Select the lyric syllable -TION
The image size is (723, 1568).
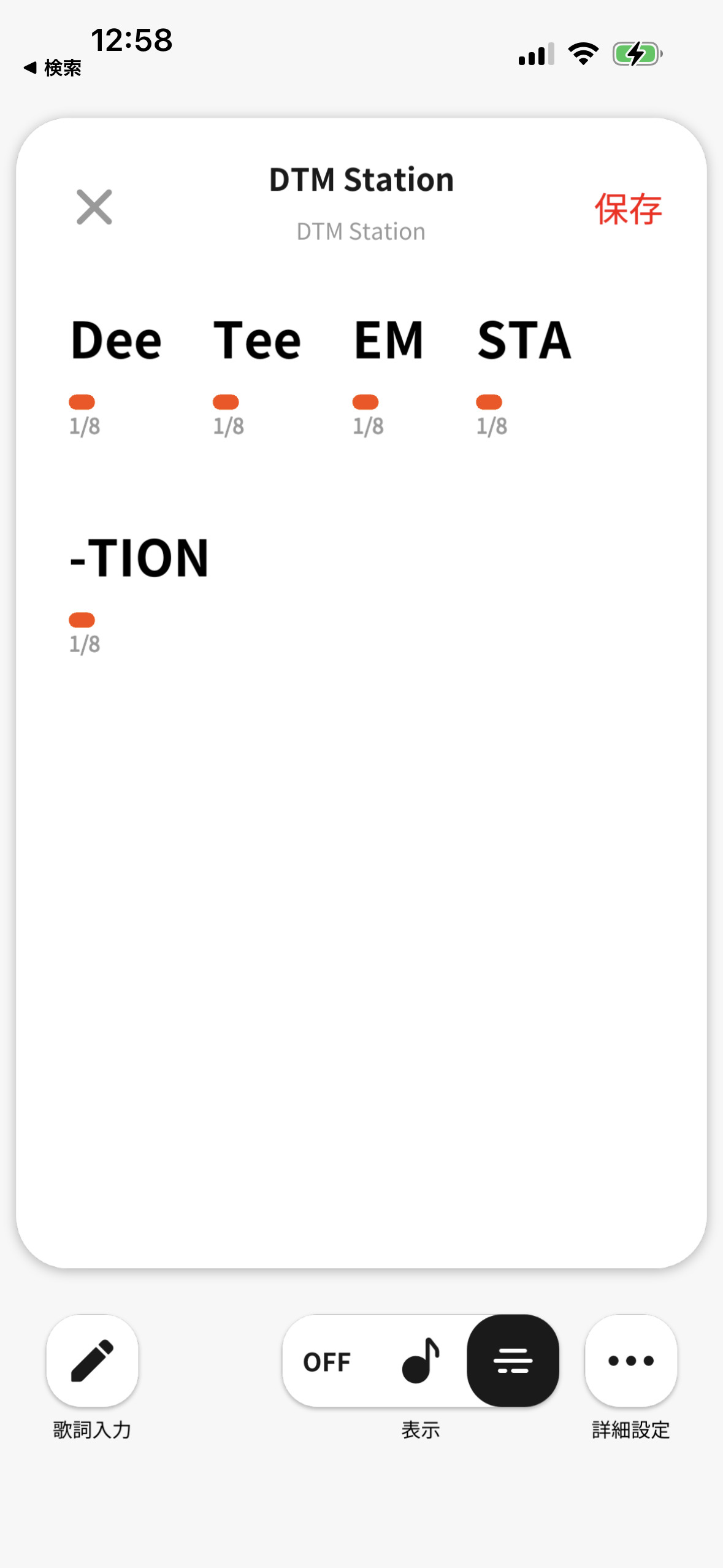tap(139, 558)
